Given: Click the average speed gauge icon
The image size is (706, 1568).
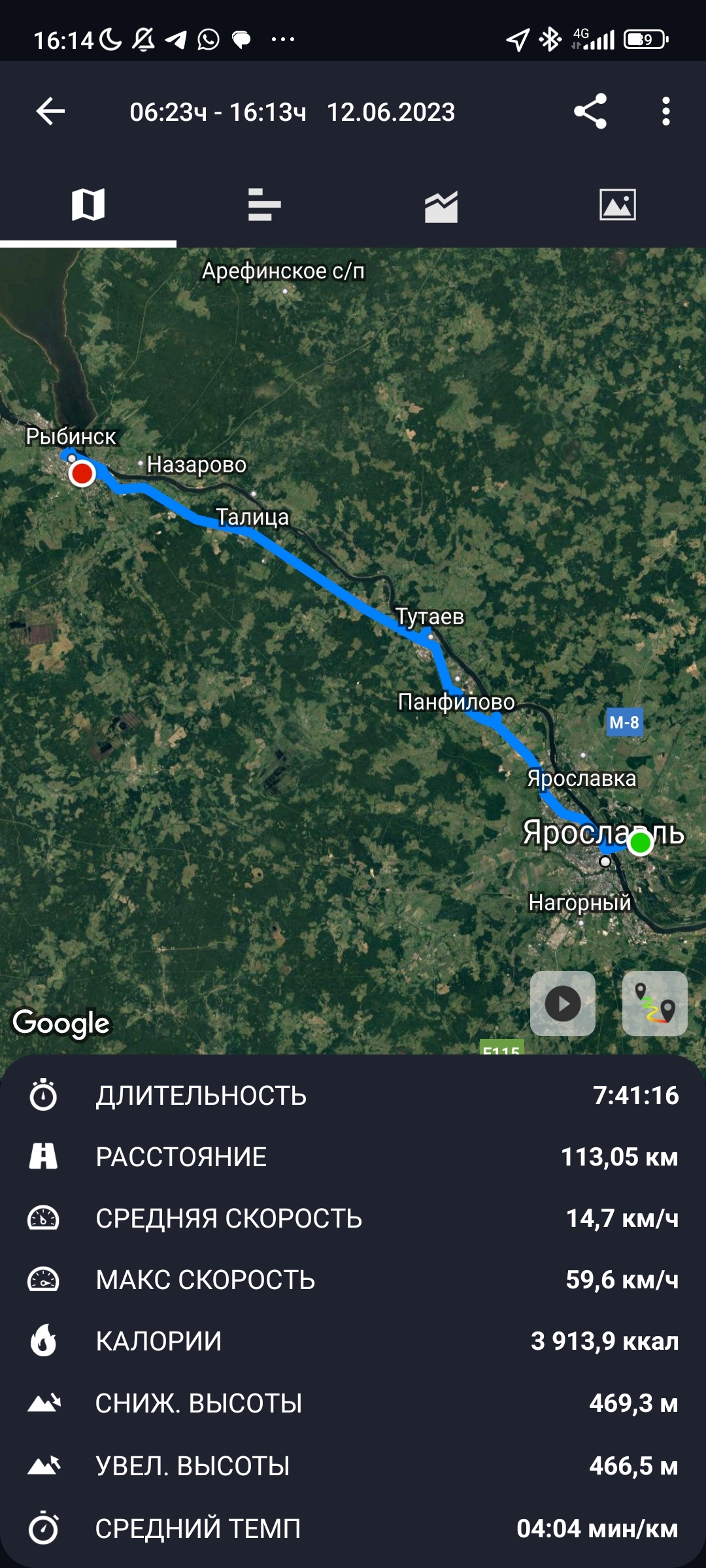Looking at the screenshot, I should pyautogui.click(x=43, y=1217).
